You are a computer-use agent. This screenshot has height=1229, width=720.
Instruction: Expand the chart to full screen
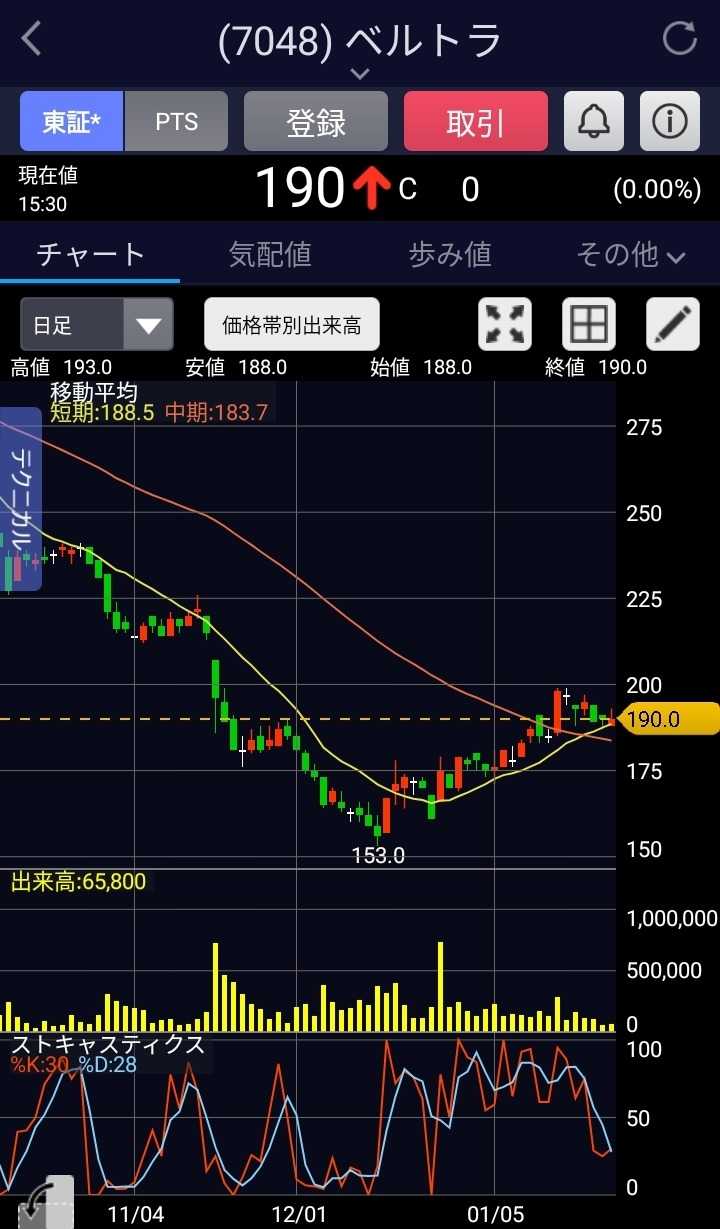(x=506, y=325)
